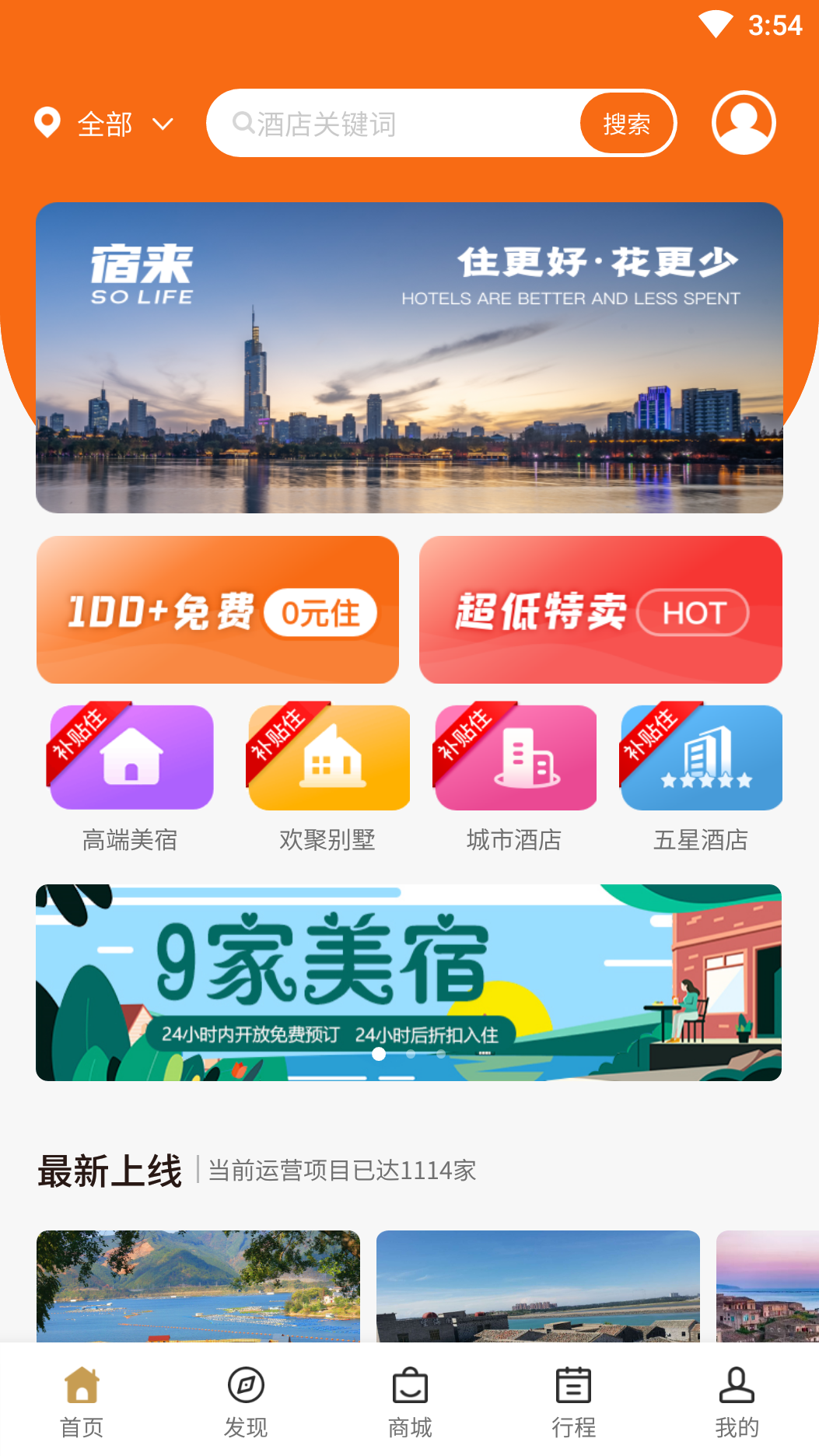Open the user profile avatar icon
The width and height of the screenshot is (819, 1456).
(743, 123)
